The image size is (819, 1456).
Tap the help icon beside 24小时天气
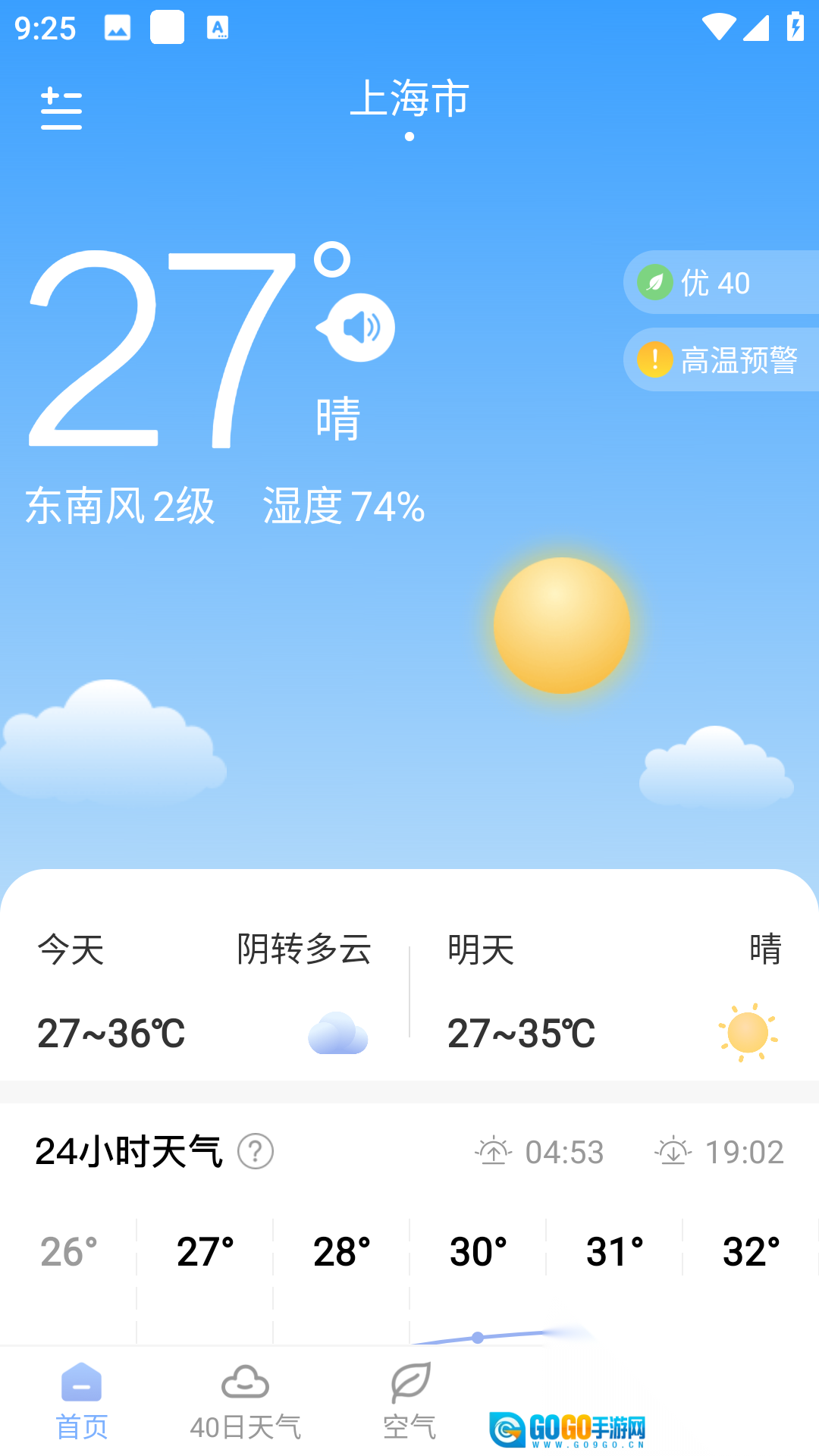[256, 1152]
